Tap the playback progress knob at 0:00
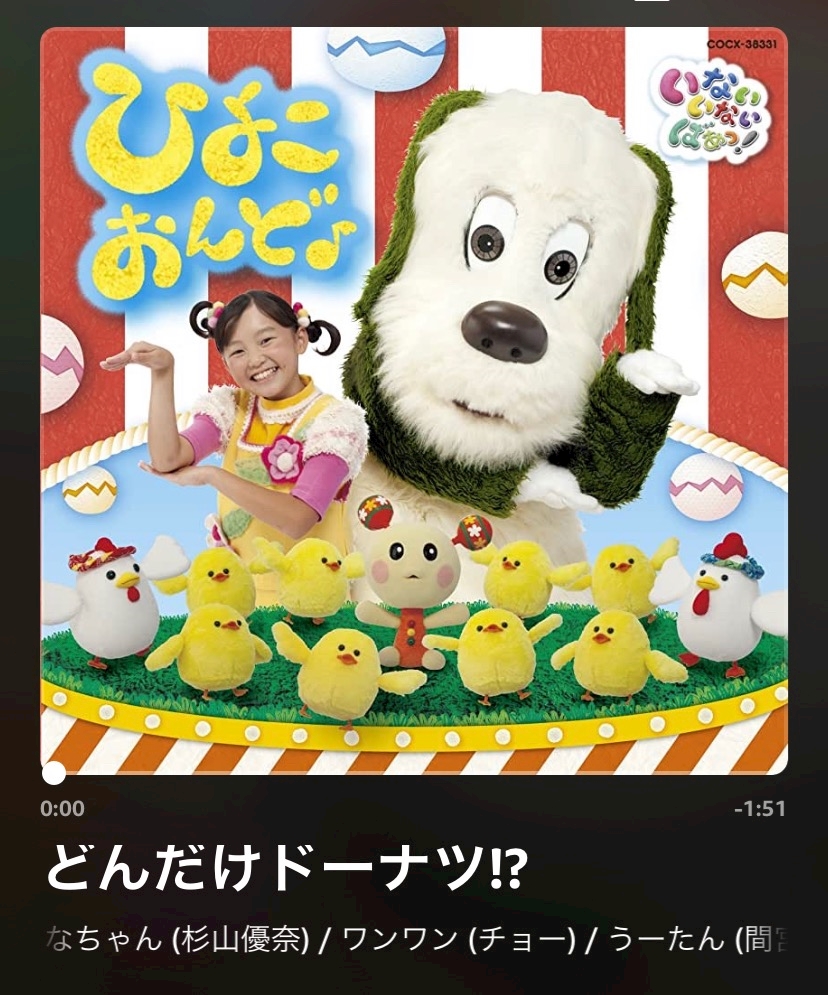This screenshot has height=995, width=828. point(54,772)
